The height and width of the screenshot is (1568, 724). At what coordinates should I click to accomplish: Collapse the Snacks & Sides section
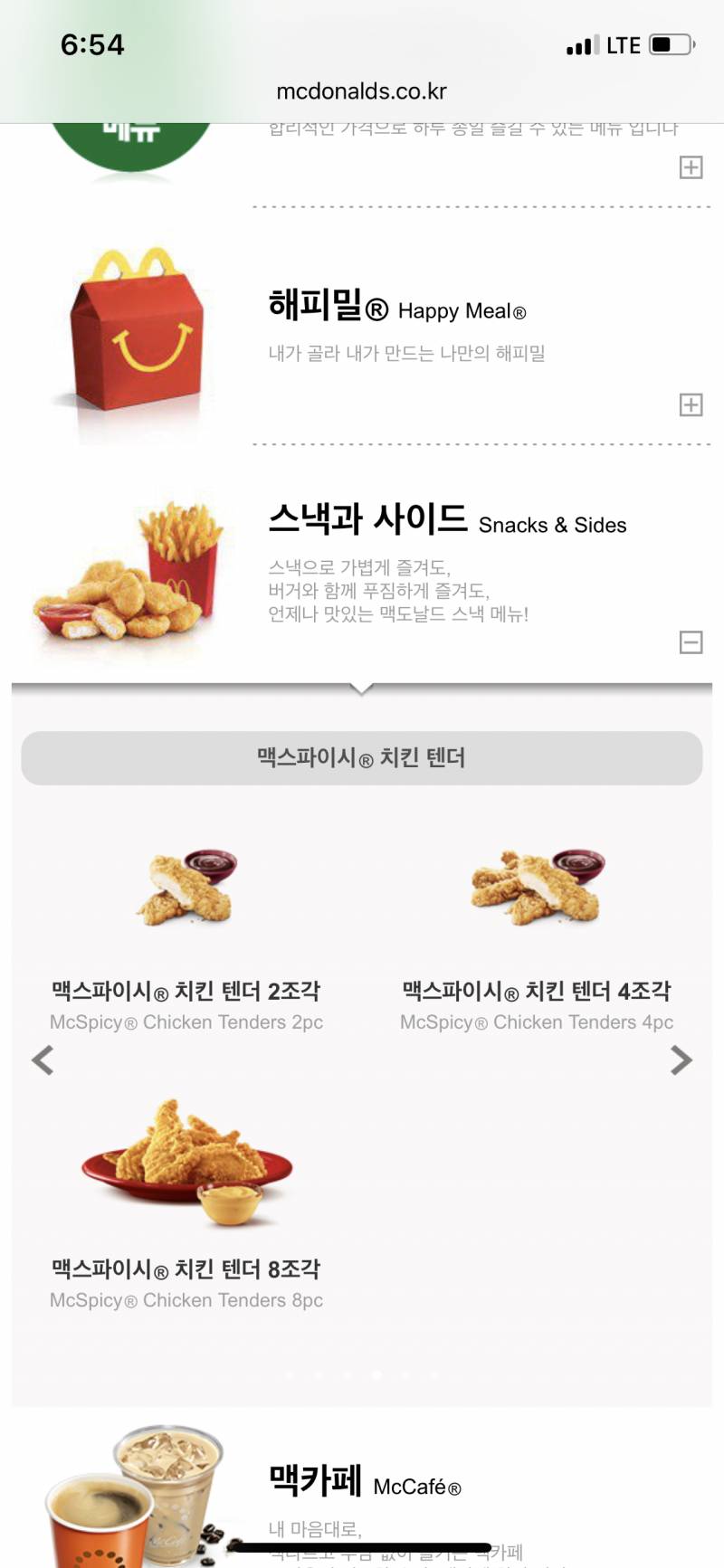[691, 640]
